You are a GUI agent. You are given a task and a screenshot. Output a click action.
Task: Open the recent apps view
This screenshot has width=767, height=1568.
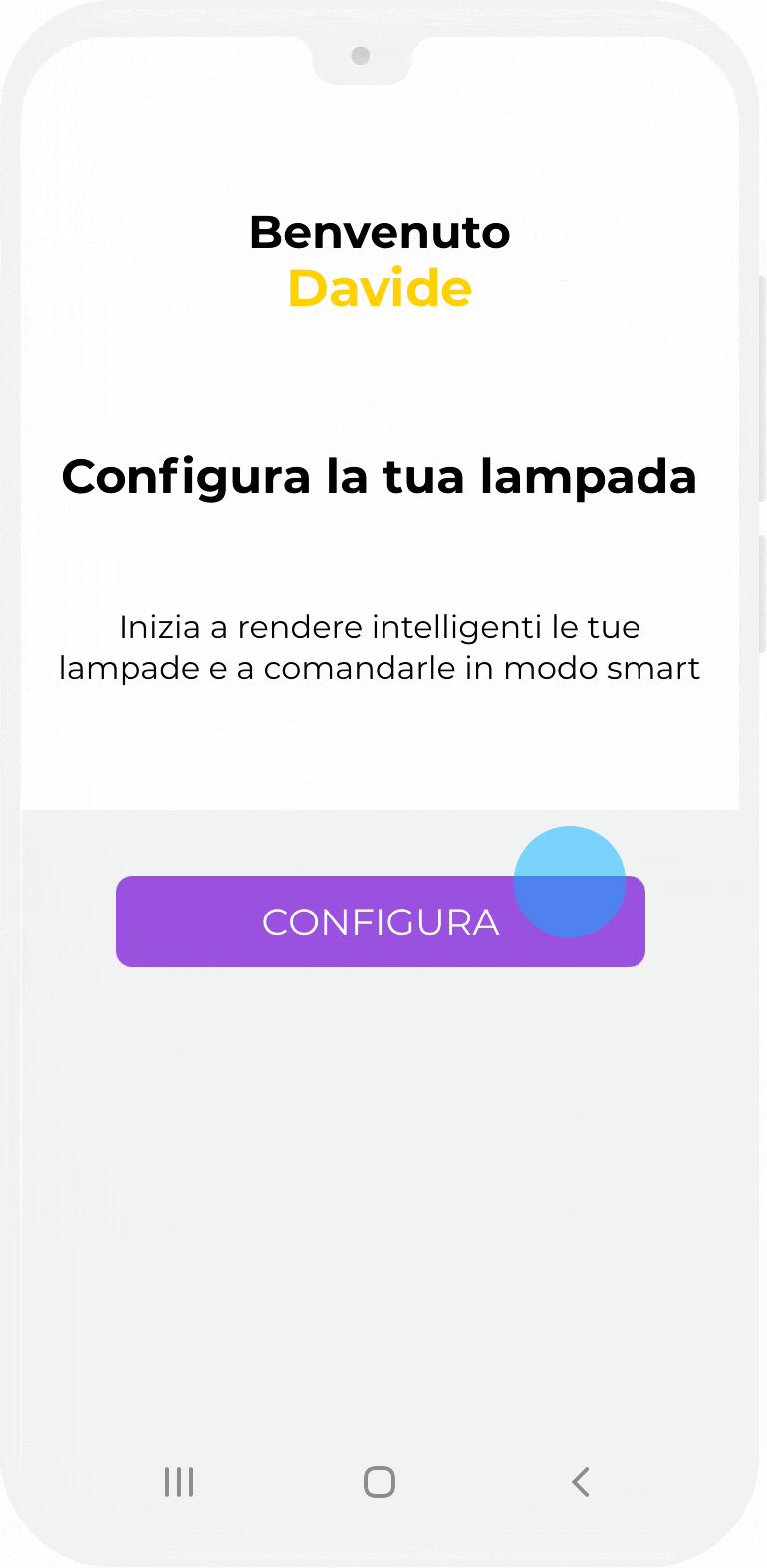coord(179,1482)
